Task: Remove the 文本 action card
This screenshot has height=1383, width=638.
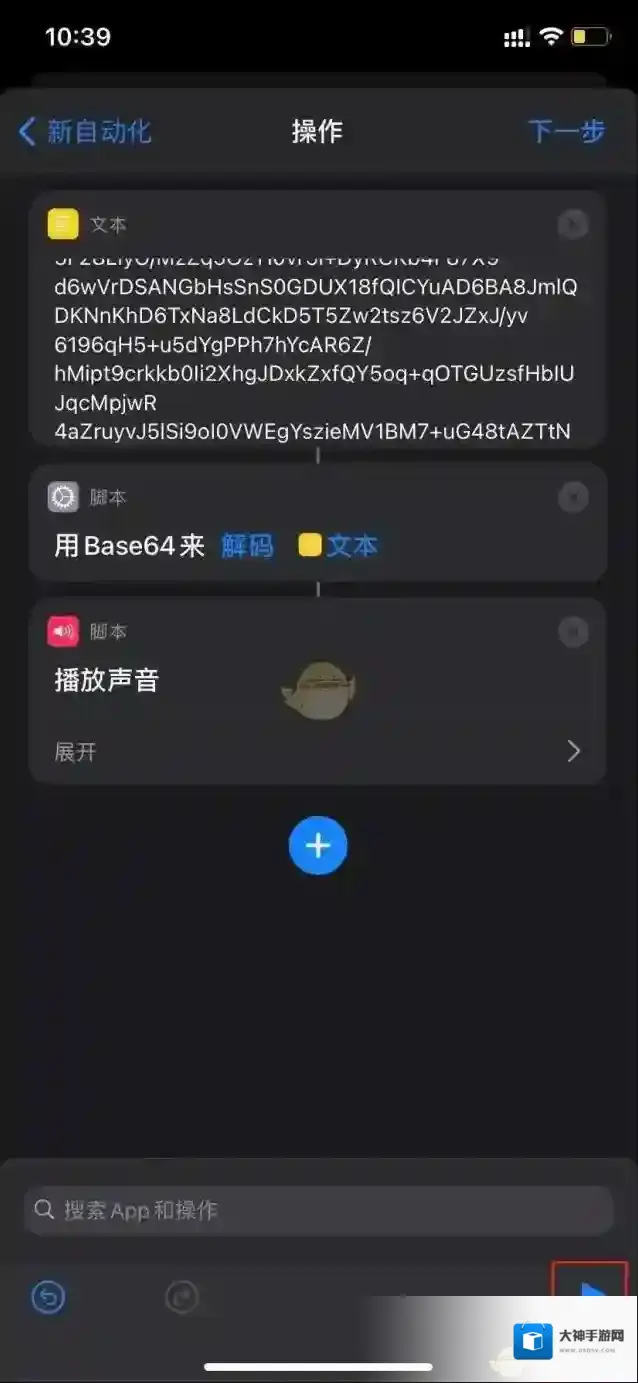Action: [x=573, y=225]
